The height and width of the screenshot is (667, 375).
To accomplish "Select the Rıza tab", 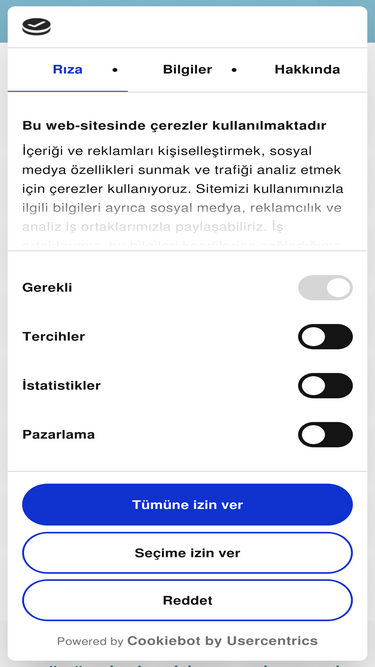I will [68, 70].
